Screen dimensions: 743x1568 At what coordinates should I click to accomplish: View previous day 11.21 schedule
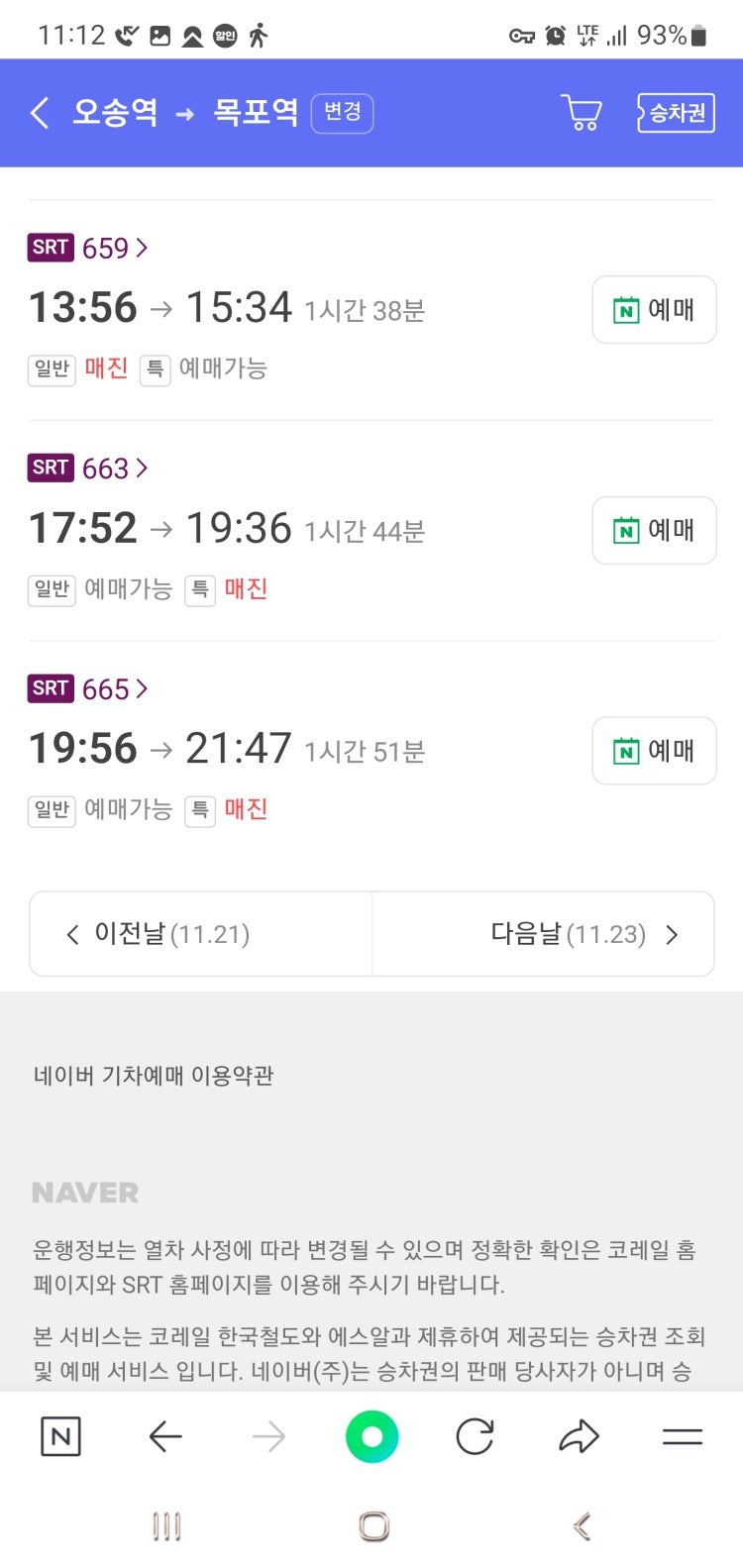point(200,934)
